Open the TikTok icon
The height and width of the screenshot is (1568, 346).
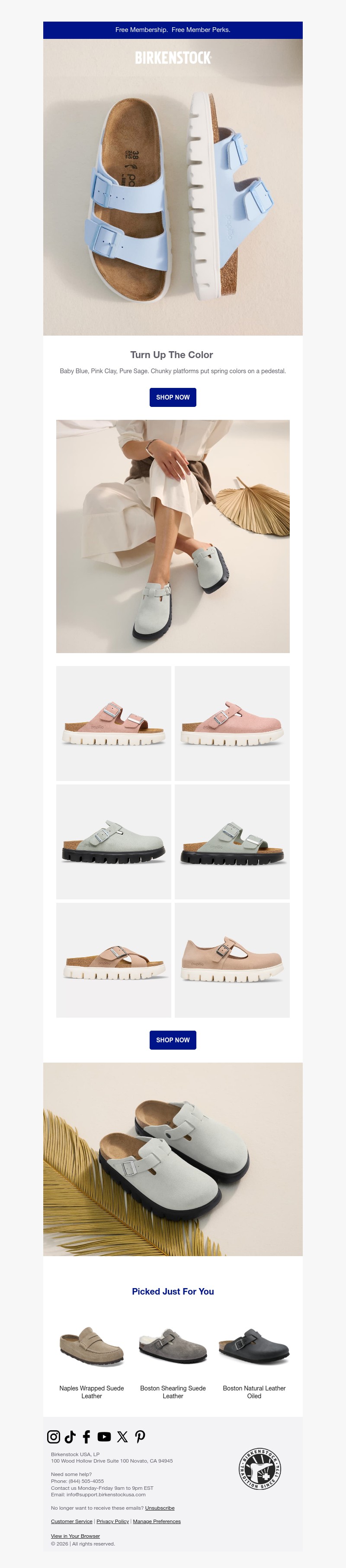click(x=70, y=1437)
